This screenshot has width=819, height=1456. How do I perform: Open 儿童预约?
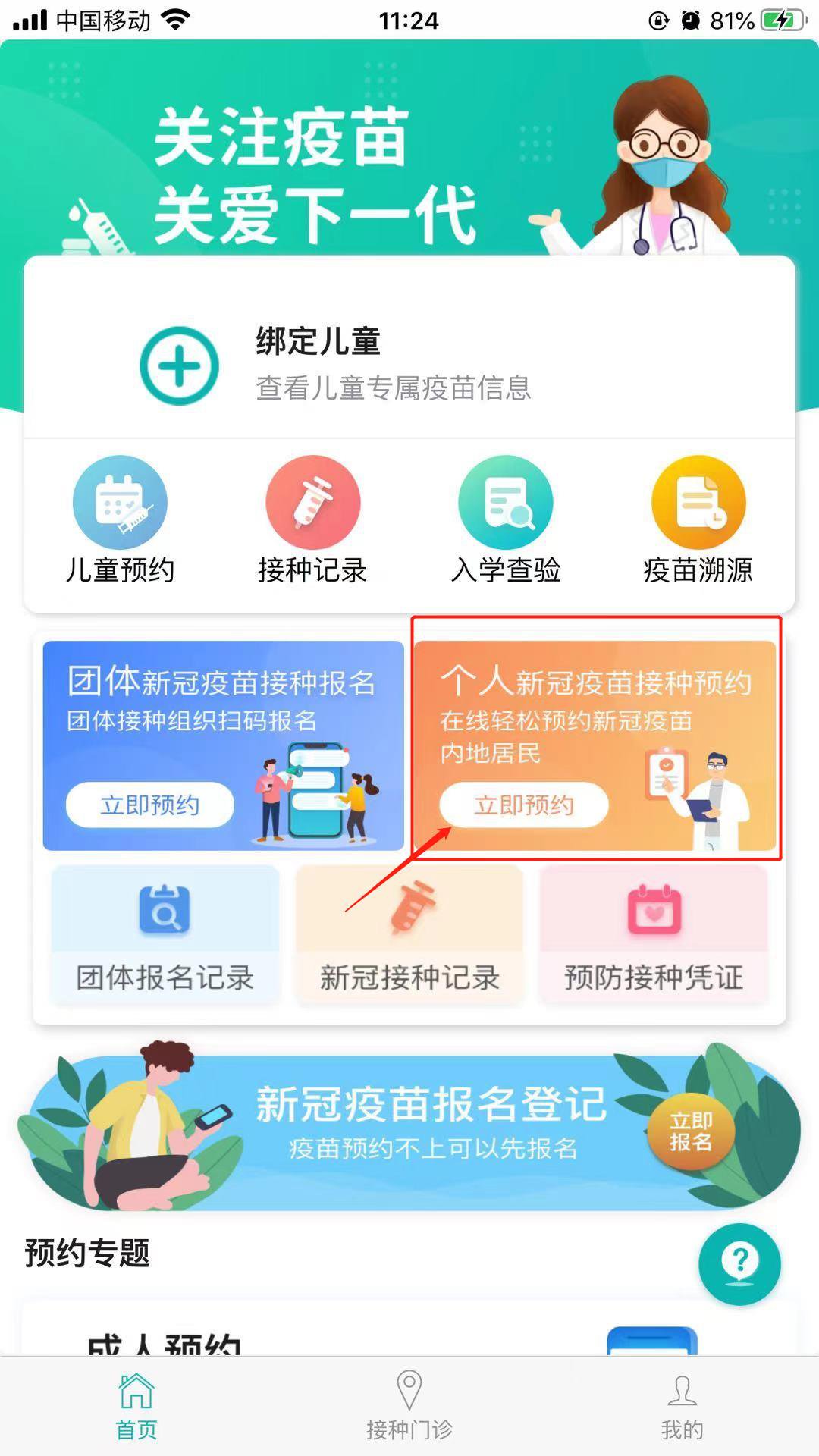(120, 520)
